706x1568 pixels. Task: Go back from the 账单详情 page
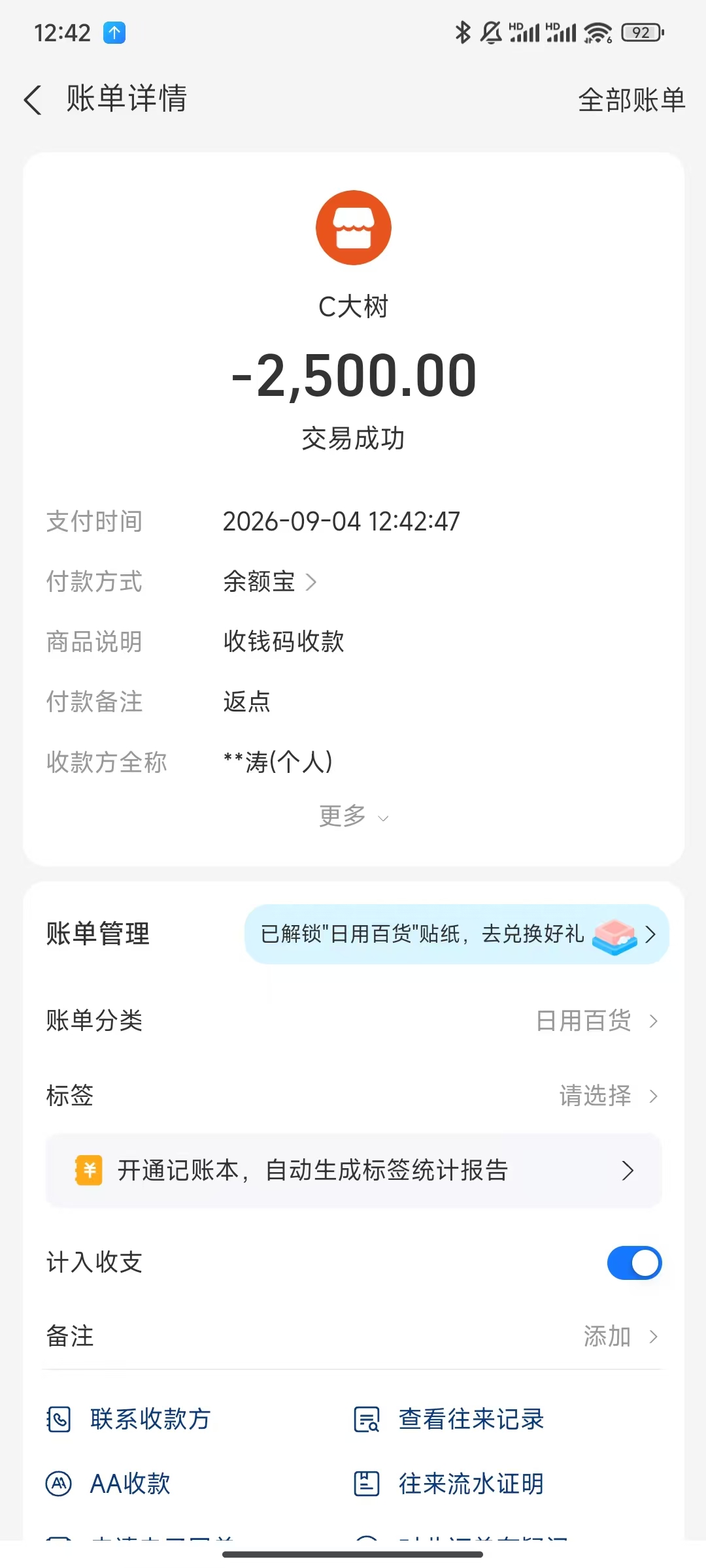click(33, 100)
